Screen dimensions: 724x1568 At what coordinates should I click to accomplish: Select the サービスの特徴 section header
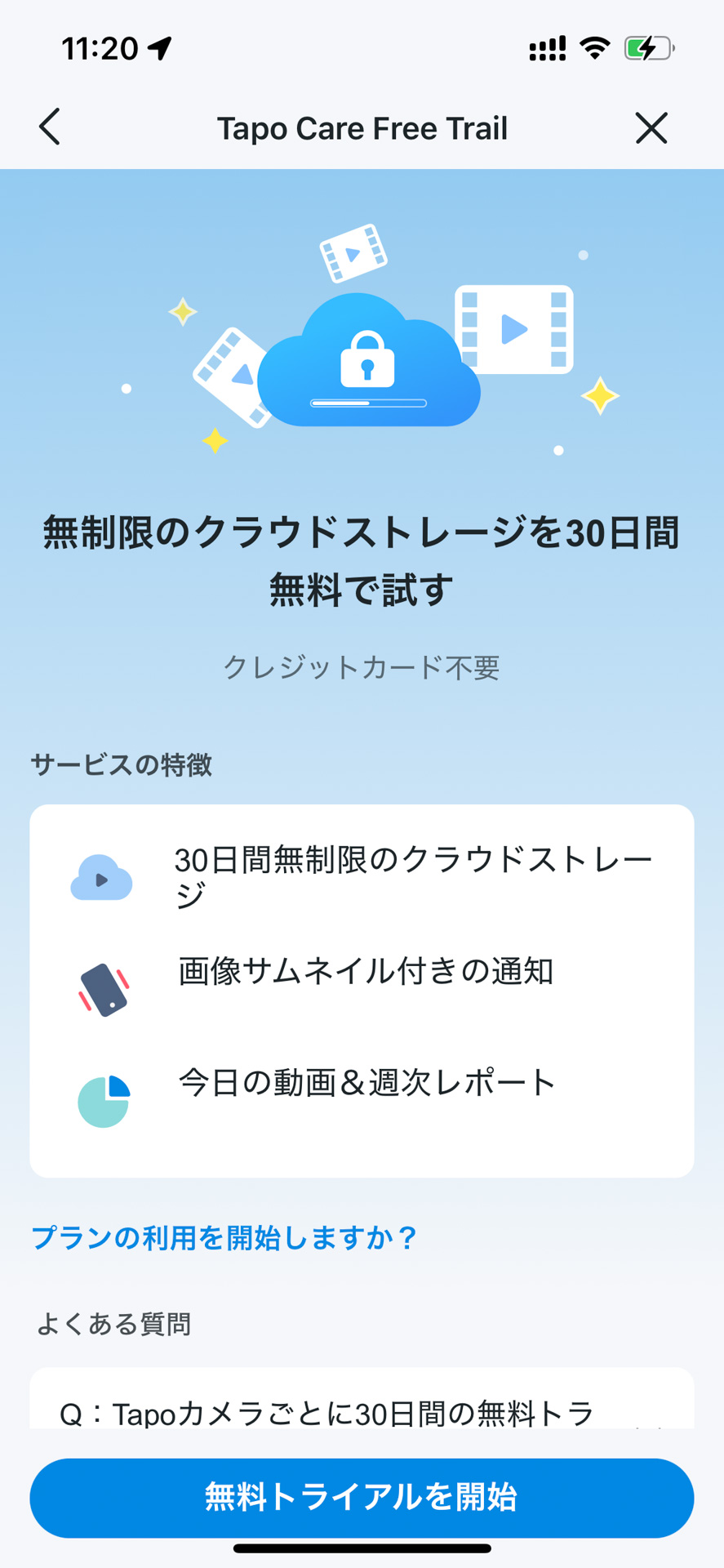point(121,766)
